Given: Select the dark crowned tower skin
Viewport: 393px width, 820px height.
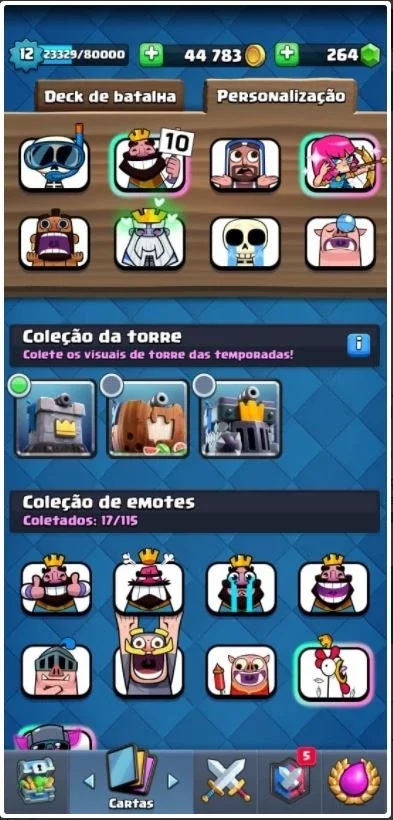Looking at the screenshot, I should coord(241,419).
